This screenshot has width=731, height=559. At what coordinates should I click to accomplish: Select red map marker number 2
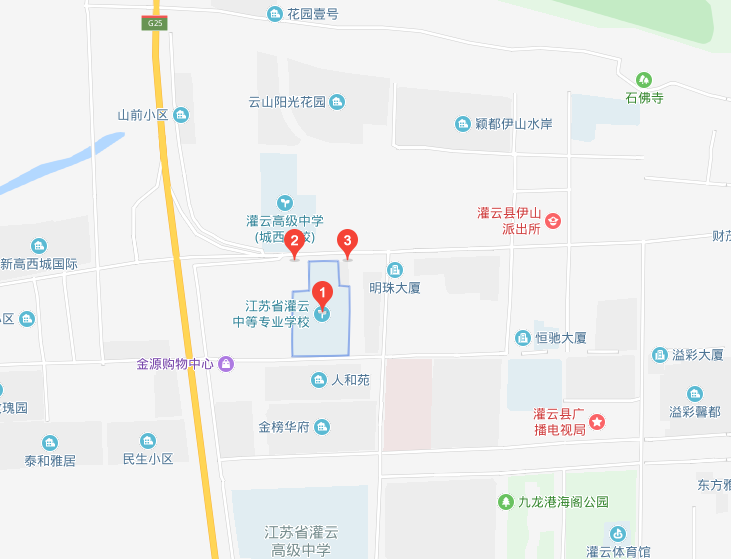click(x=294, y=241)
